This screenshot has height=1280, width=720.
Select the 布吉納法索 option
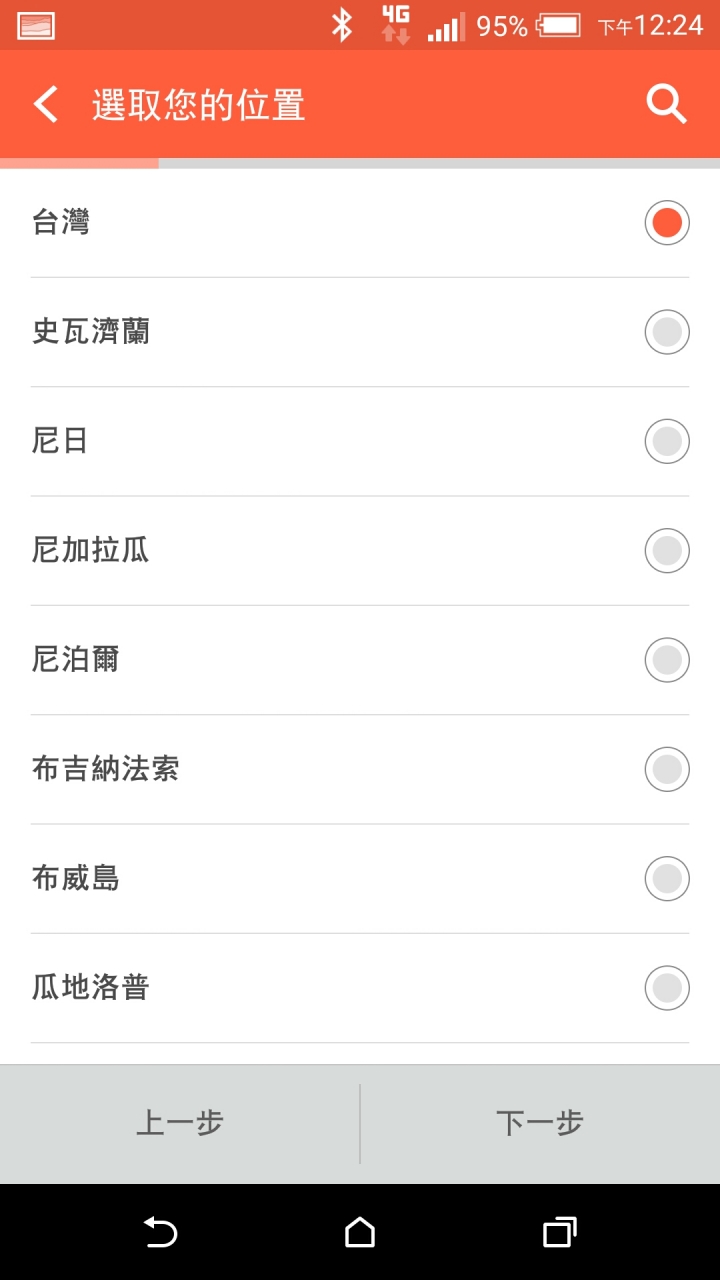[x=666, y=769]
